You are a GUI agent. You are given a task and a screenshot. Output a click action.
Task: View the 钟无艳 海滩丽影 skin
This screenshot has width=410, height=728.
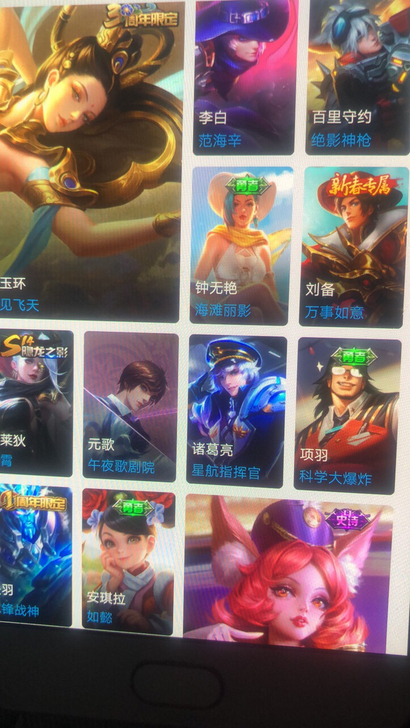coord(241,246)
